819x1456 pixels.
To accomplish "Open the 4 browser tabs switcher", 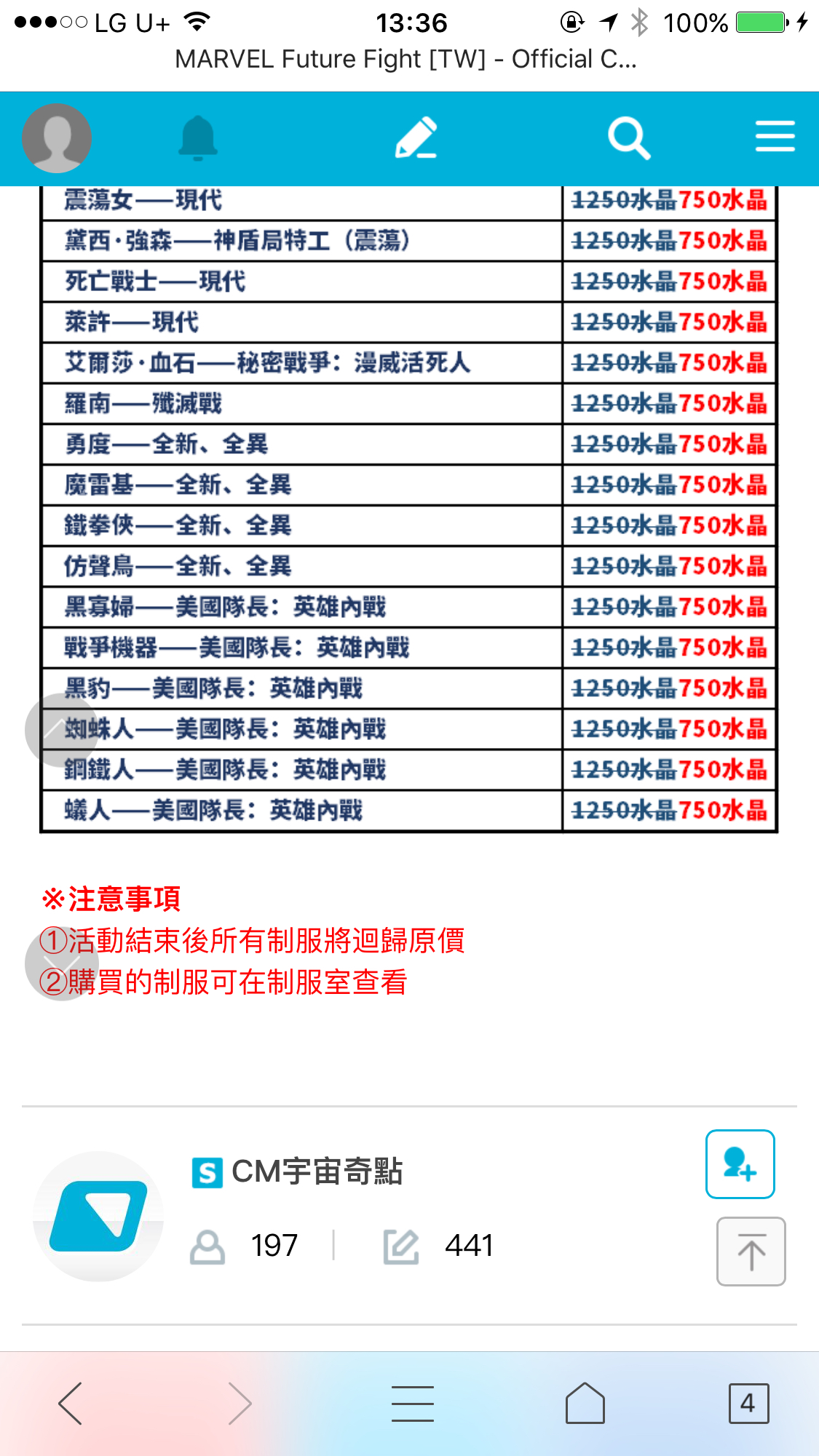I will (748, 1403).
